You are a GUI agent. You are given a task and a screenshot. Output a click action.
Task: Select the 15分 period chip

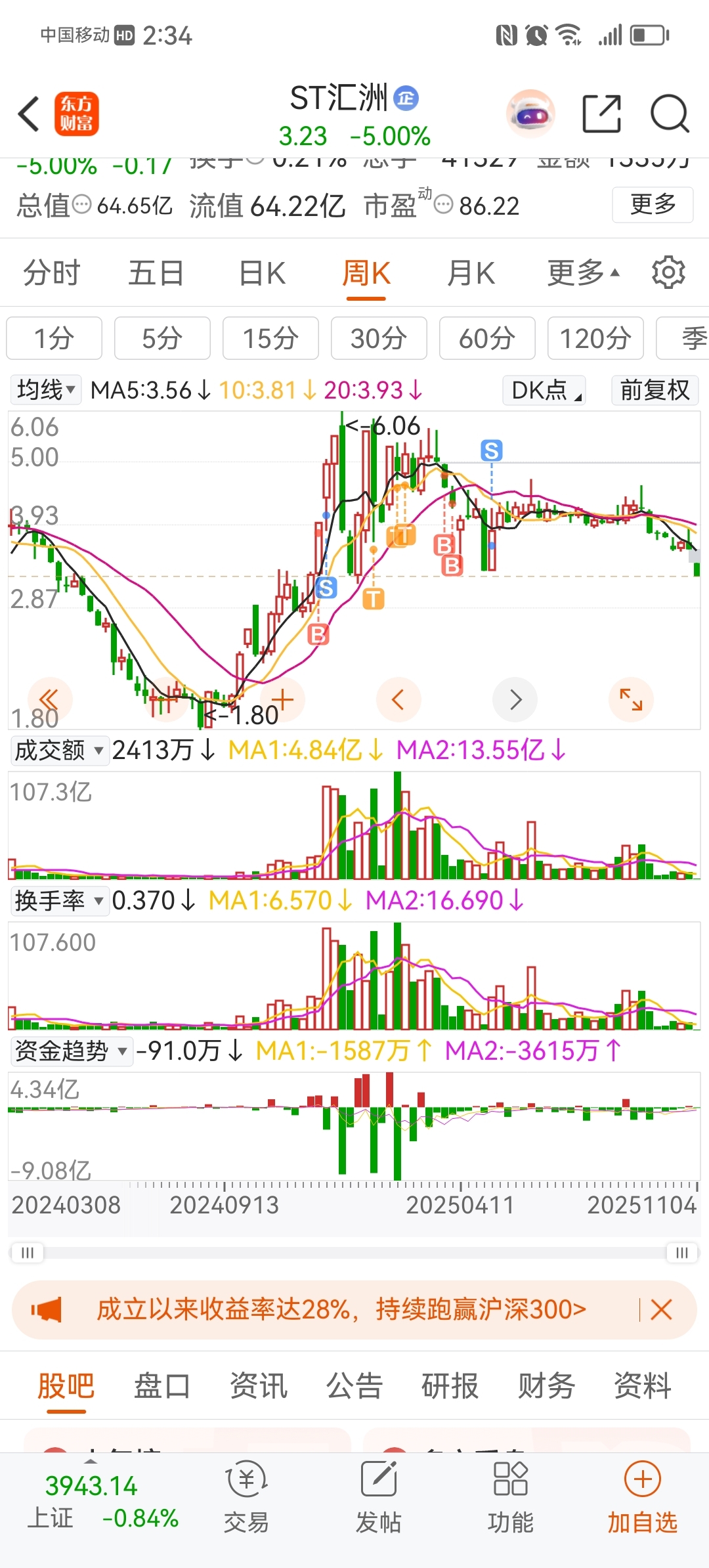coord(270,339)
